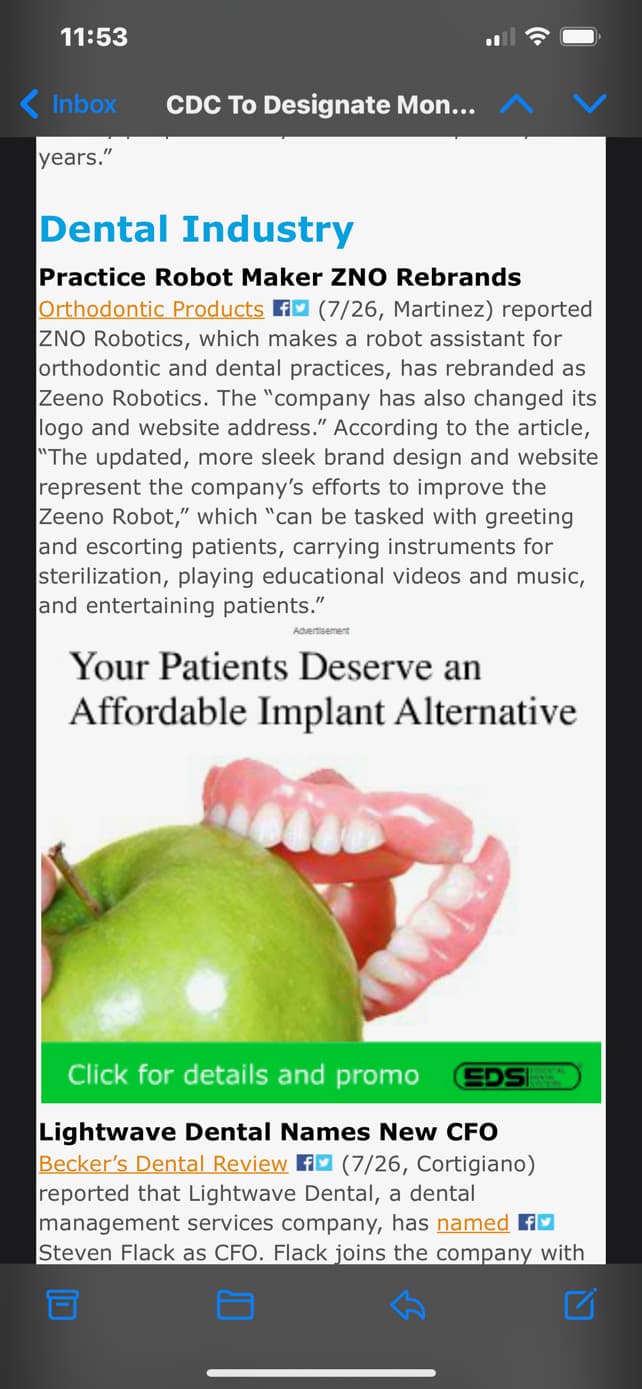This screenshot has width=642, height=1389.
Task: Go back to the Inbox
Action: click(67, 104)
